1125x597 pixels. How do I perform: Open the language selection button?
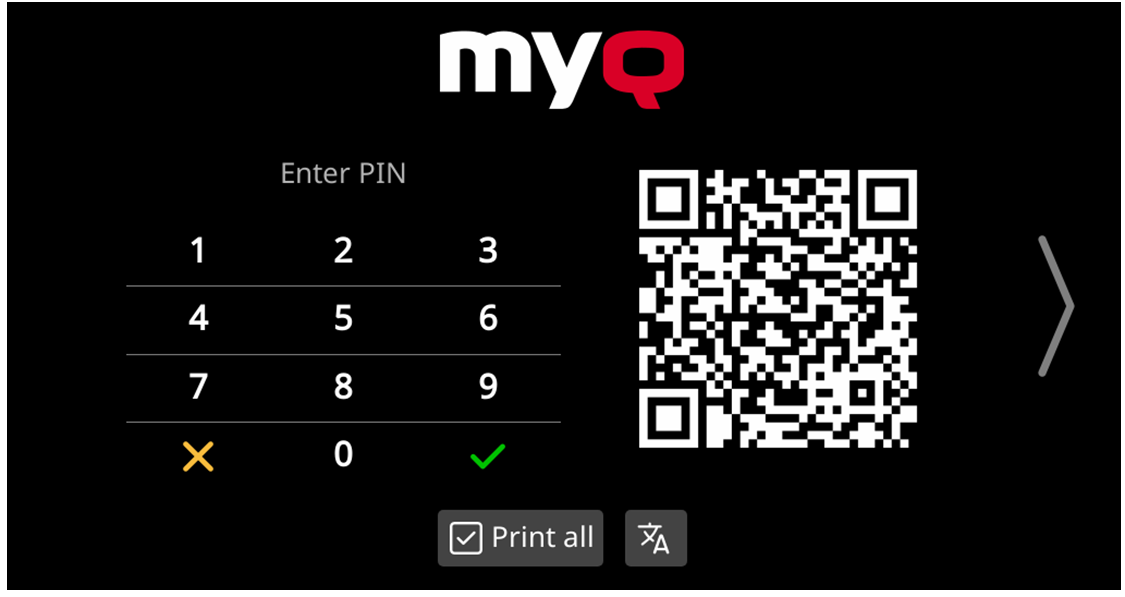655,538
